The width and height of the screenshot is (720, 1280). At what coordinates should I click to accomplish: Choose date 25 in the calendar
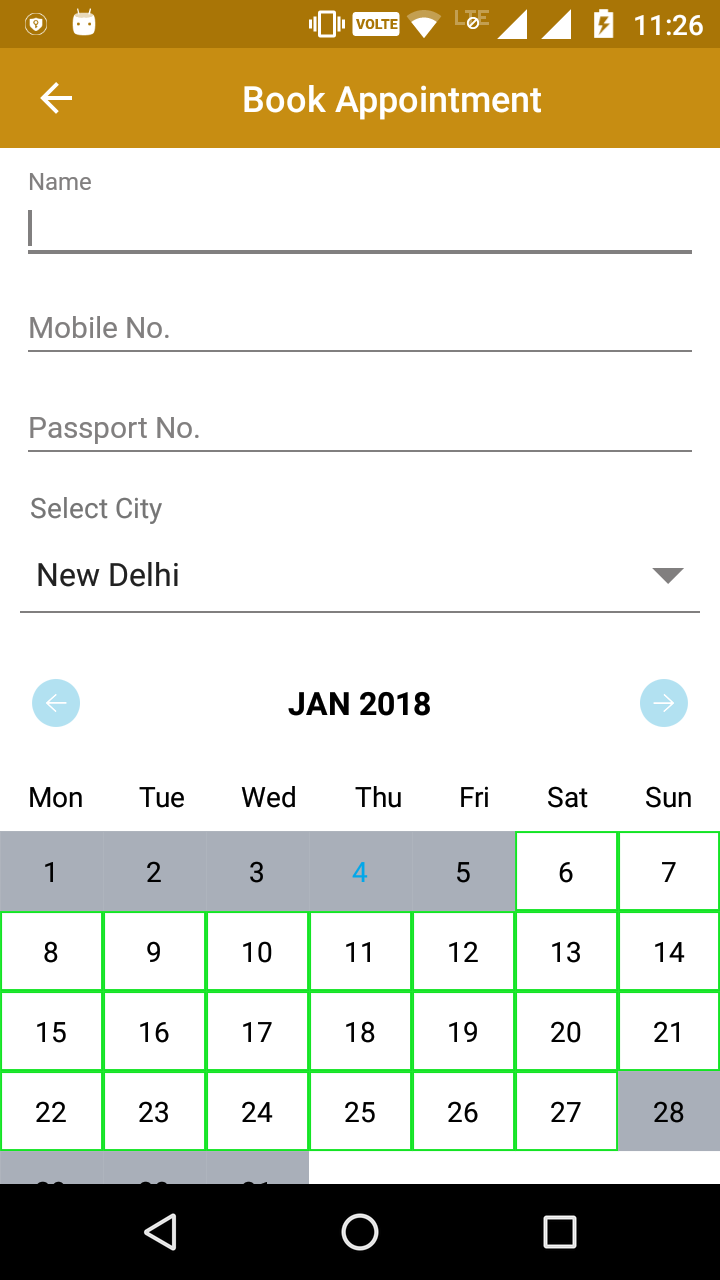(x=360, y=1112)
